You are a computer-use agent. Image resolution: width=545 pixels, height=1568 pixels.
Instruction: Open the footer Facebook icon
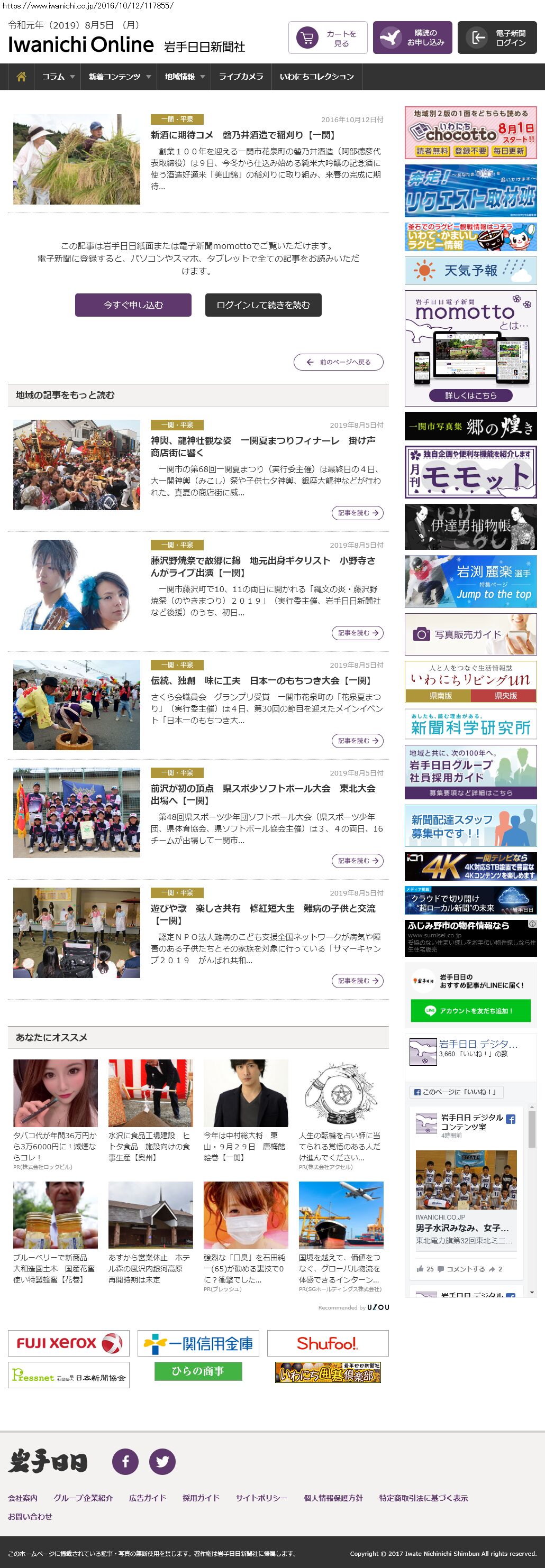click(125, 1462)
